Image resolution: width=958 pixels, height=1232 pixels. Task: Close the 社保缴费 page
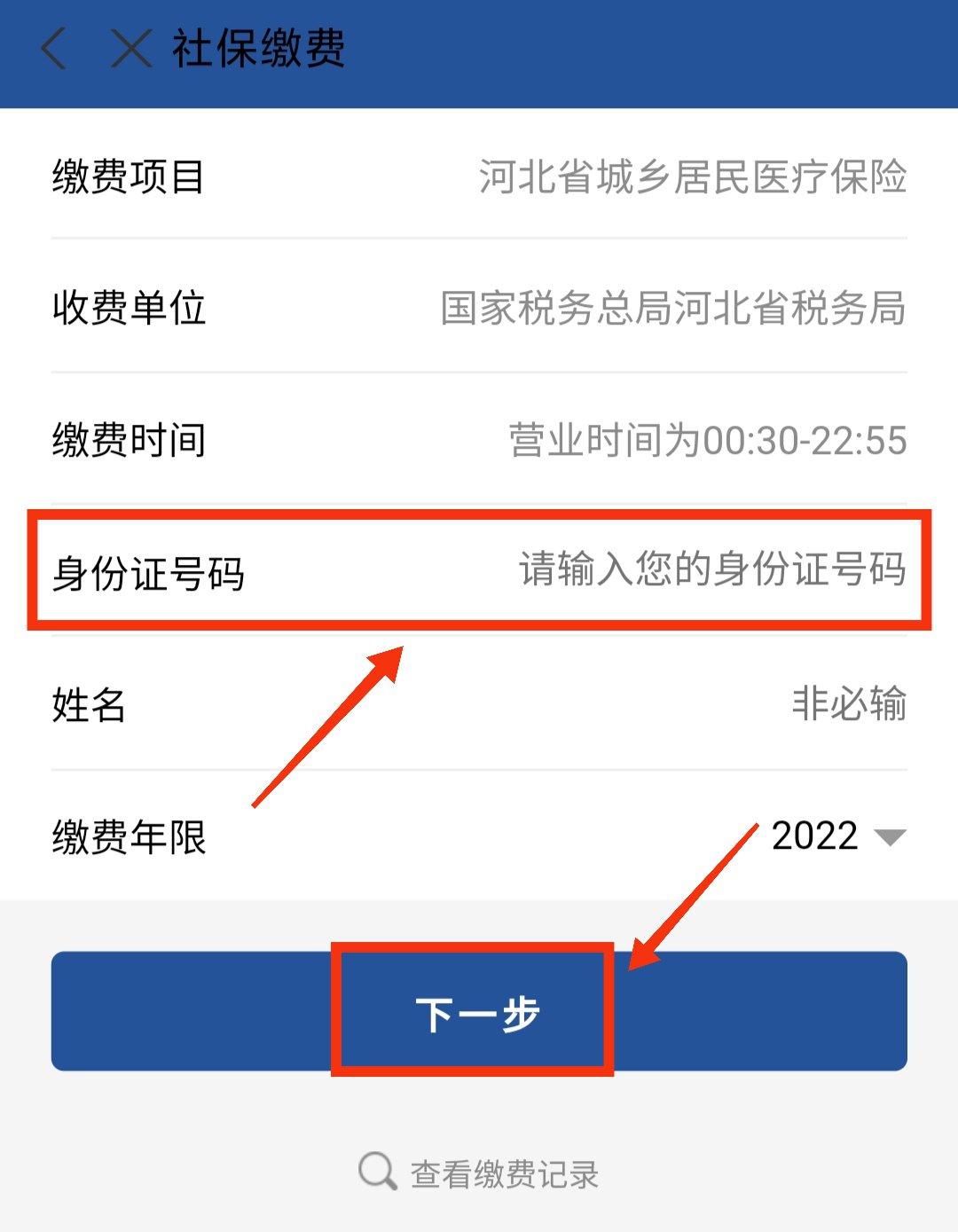[x=131, y=48]
